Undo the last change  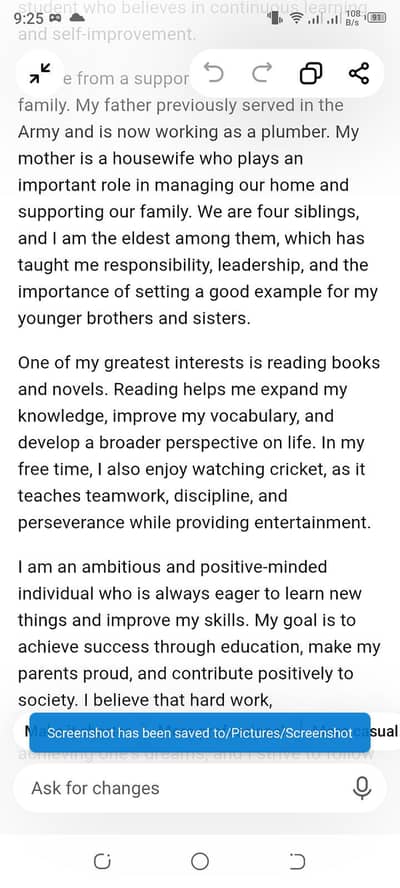[x=214, y=73]
